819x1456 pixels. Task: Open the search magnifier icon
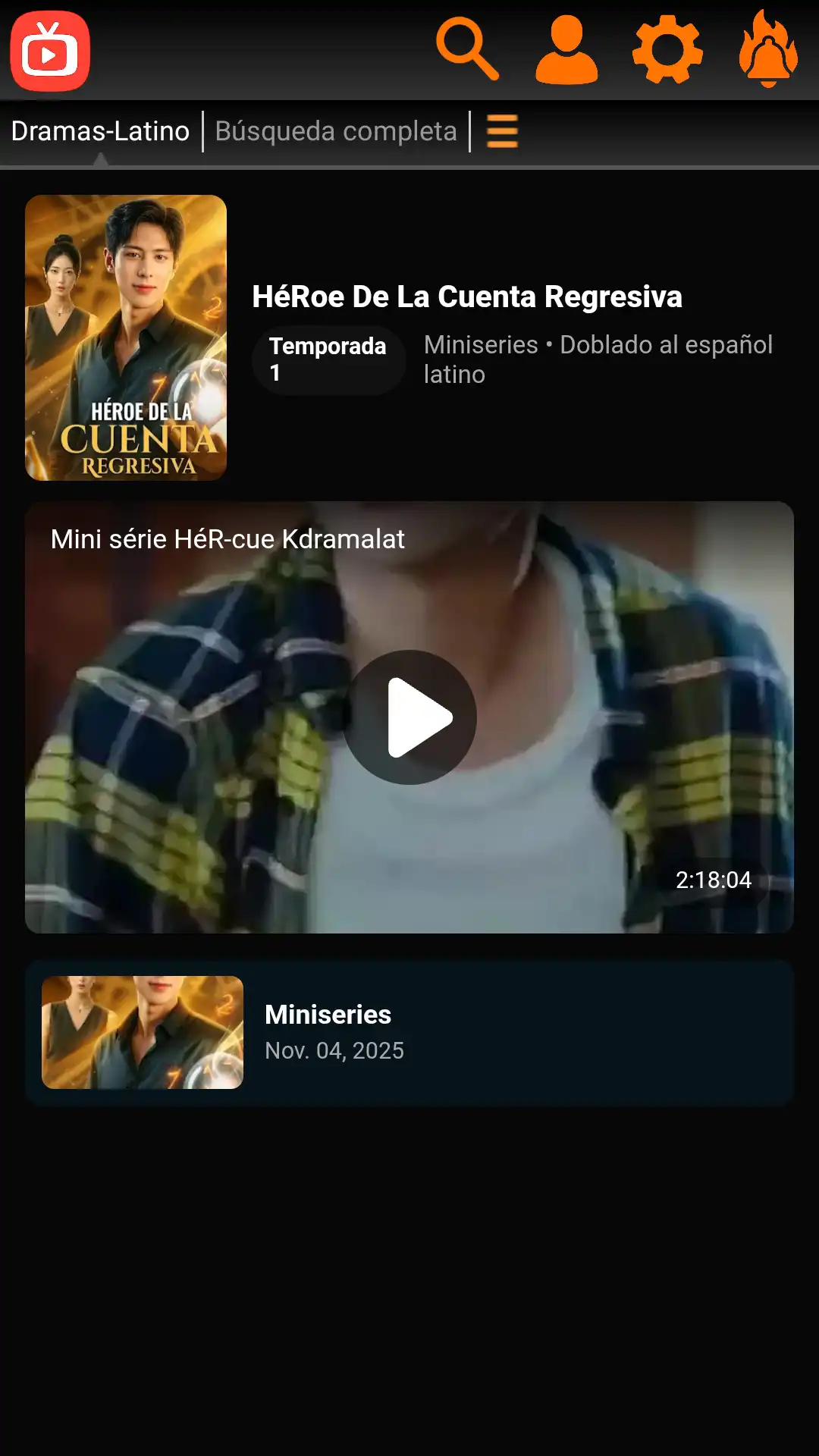point(467,50)
